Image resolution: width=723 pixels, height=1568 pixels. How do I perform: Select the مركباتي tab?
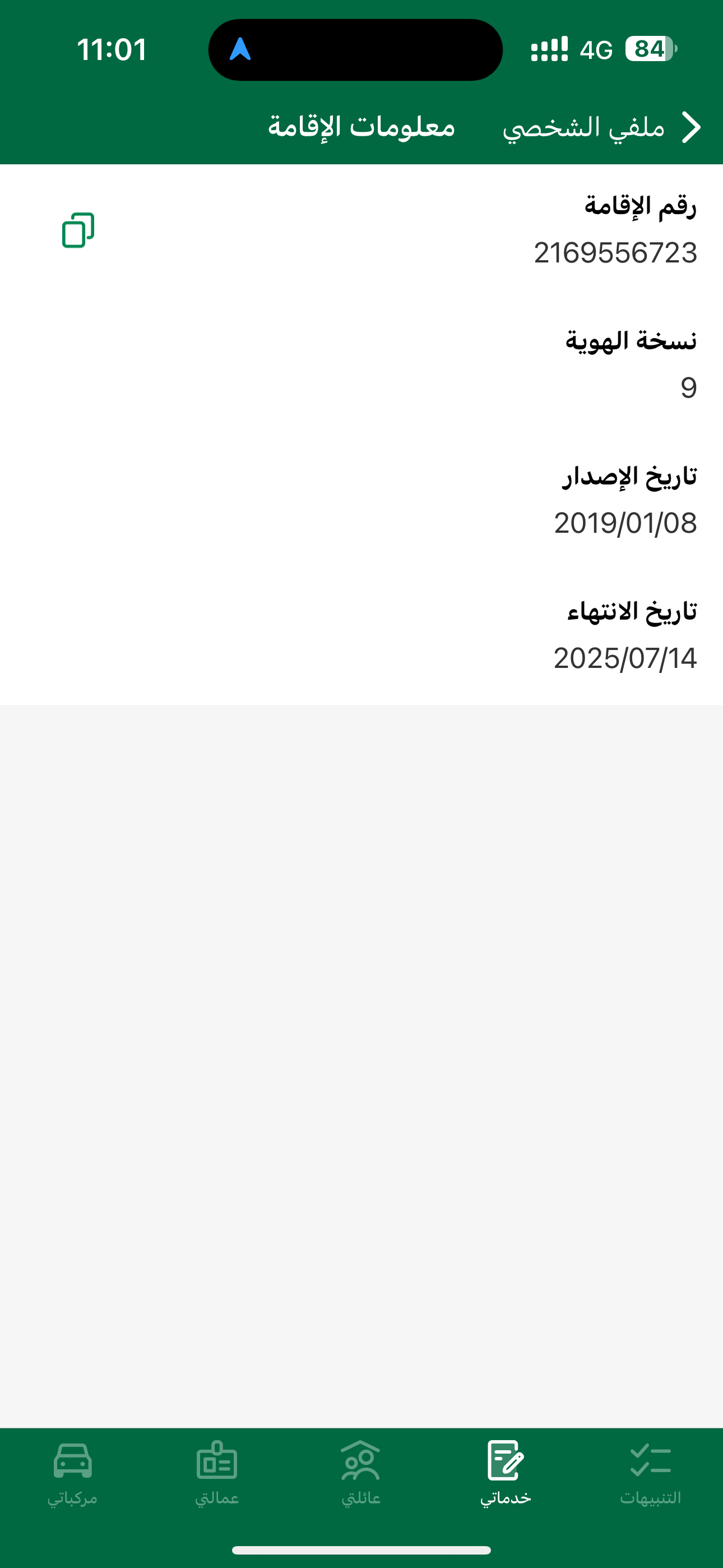72,1473
